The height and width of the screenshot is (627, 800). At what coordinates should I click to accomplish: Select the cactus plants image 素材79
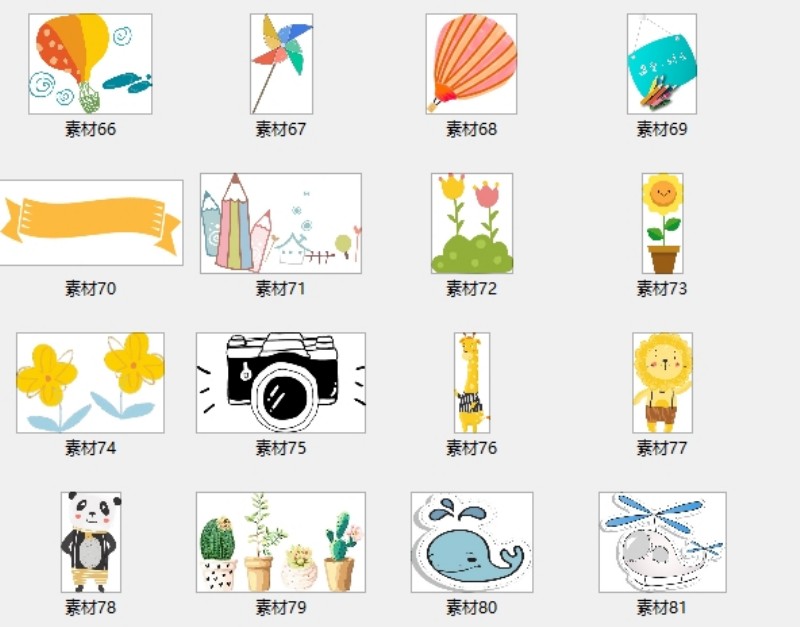click(x=281, y=542)
